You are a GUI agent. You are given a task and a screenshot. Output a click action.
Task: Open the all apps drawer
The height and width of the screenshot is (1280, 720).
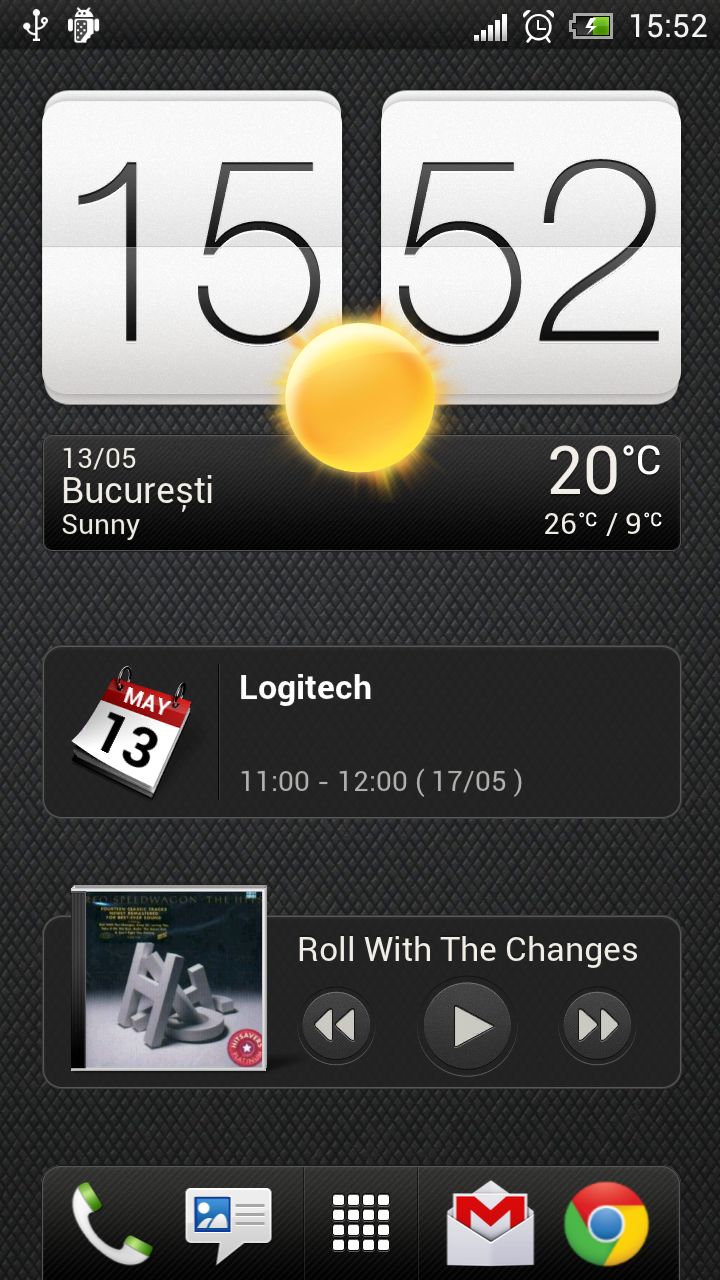tap(360, 1222)
